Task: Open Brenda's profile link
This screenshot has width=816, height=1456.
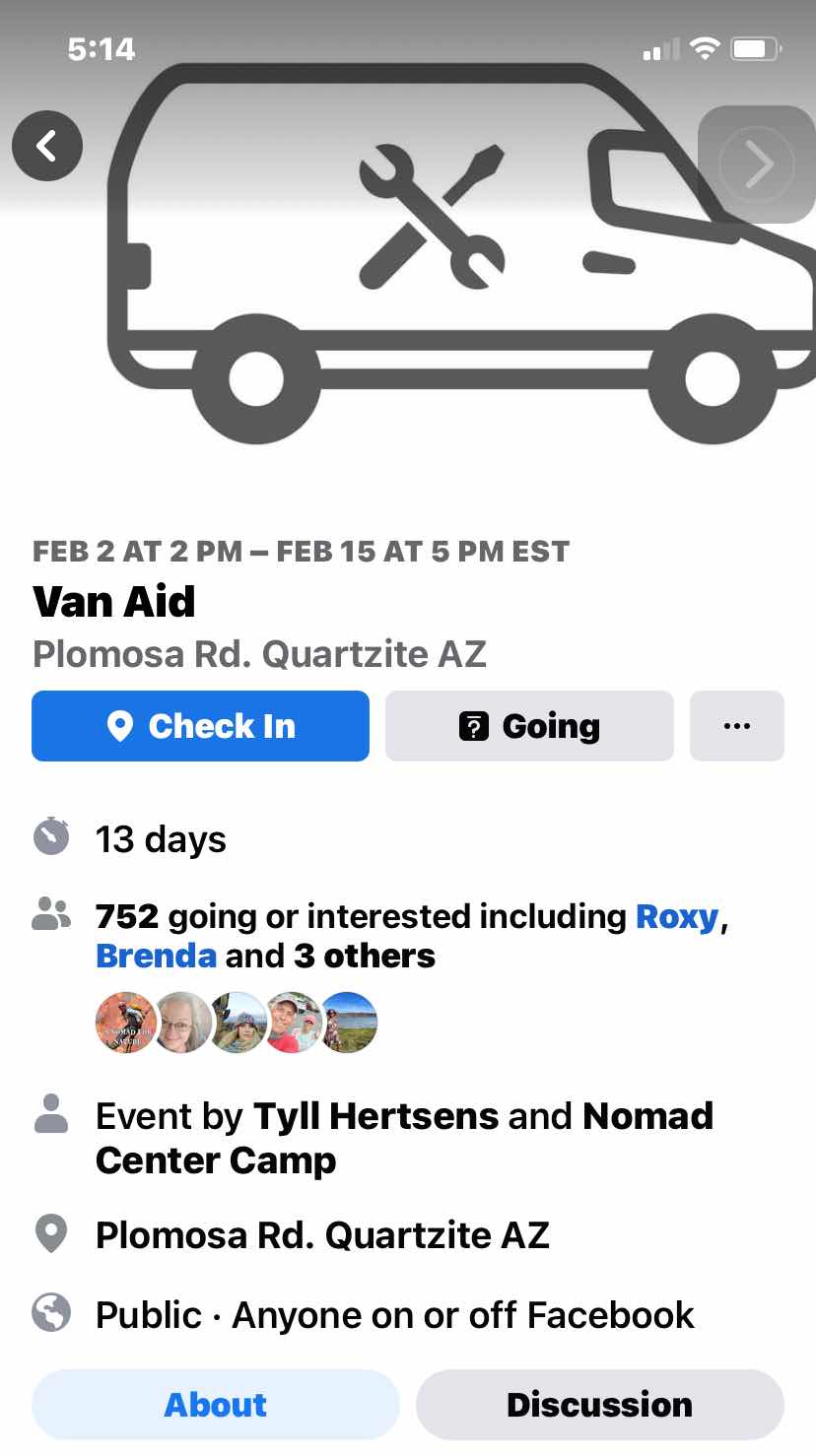Action: point(156,956)
